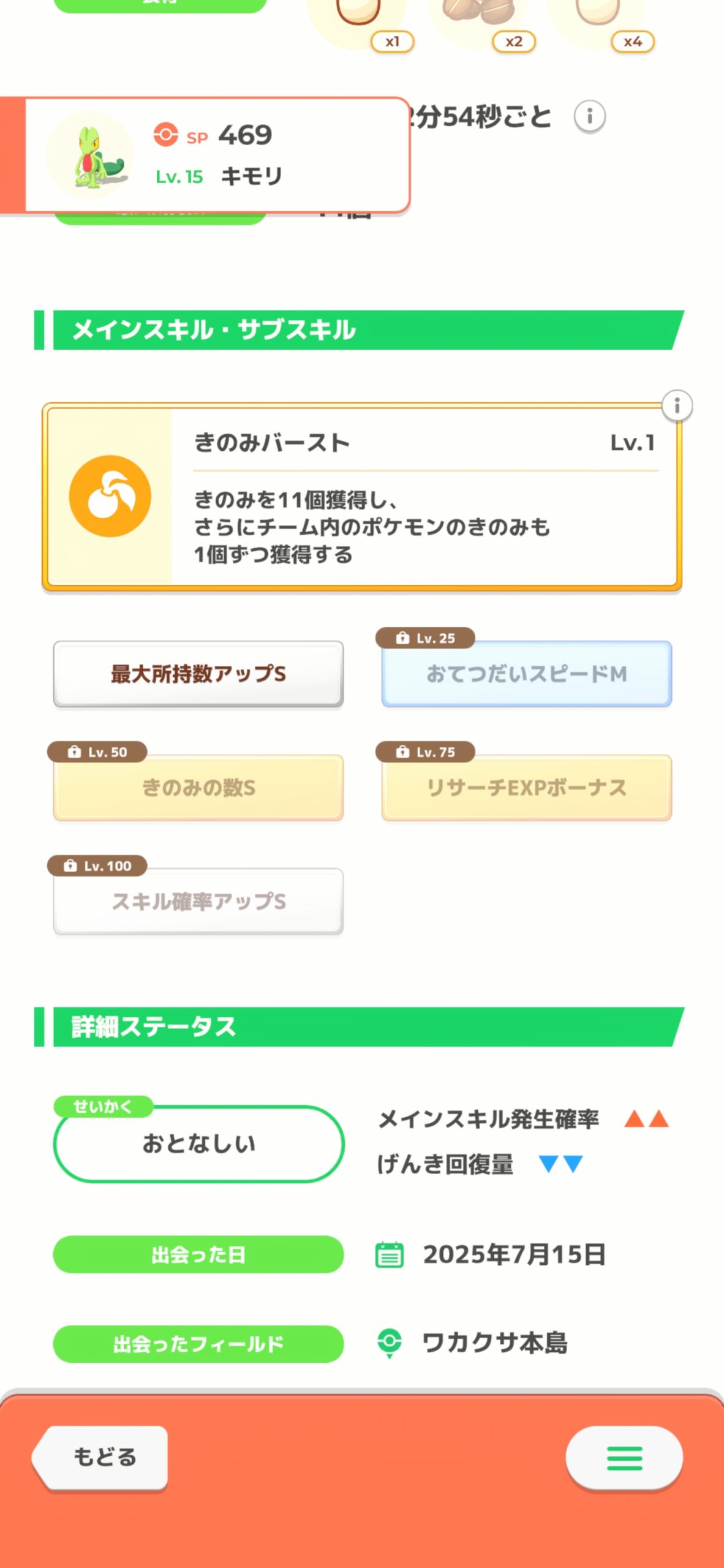Image resolution: width=724 pixels, height=1568 pixels.
Task: Select the locked スキル確率アップS sub skill
Action: [198, 902]
